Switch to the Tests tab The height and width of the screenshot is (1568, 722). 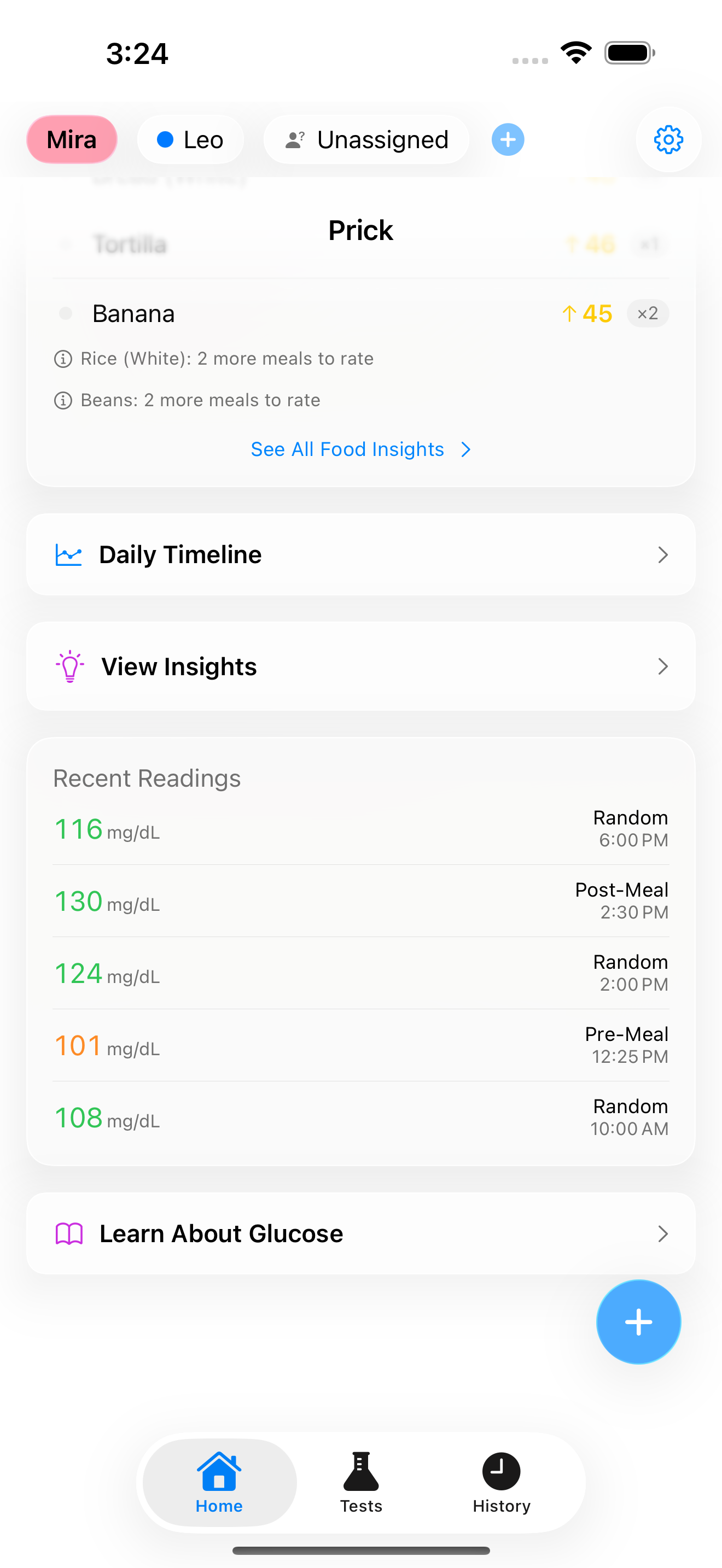coord(361,1483)
